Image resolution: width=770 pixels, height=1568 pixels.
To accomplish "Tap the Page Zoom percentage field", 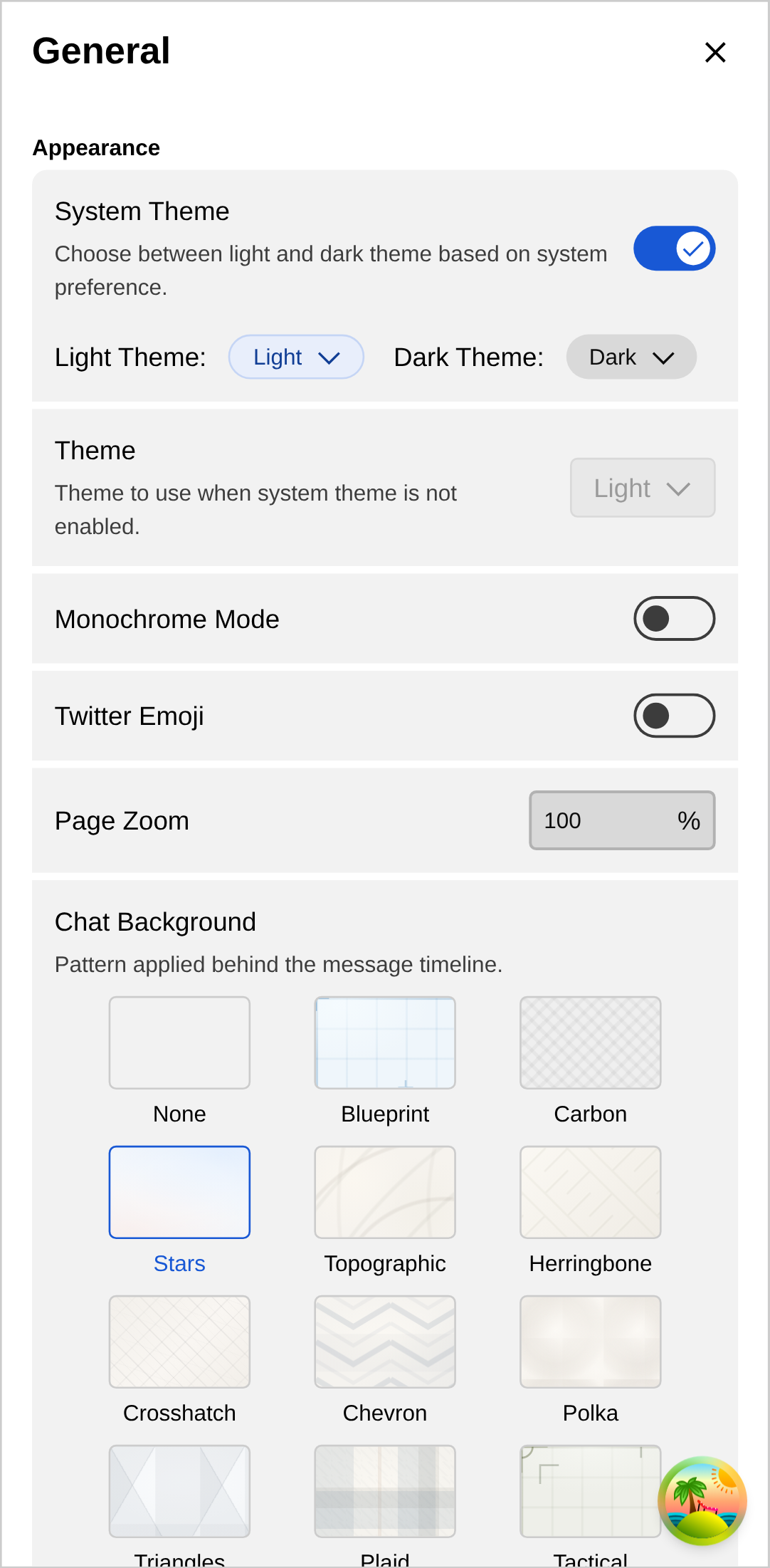I will [x=622, y=820].
